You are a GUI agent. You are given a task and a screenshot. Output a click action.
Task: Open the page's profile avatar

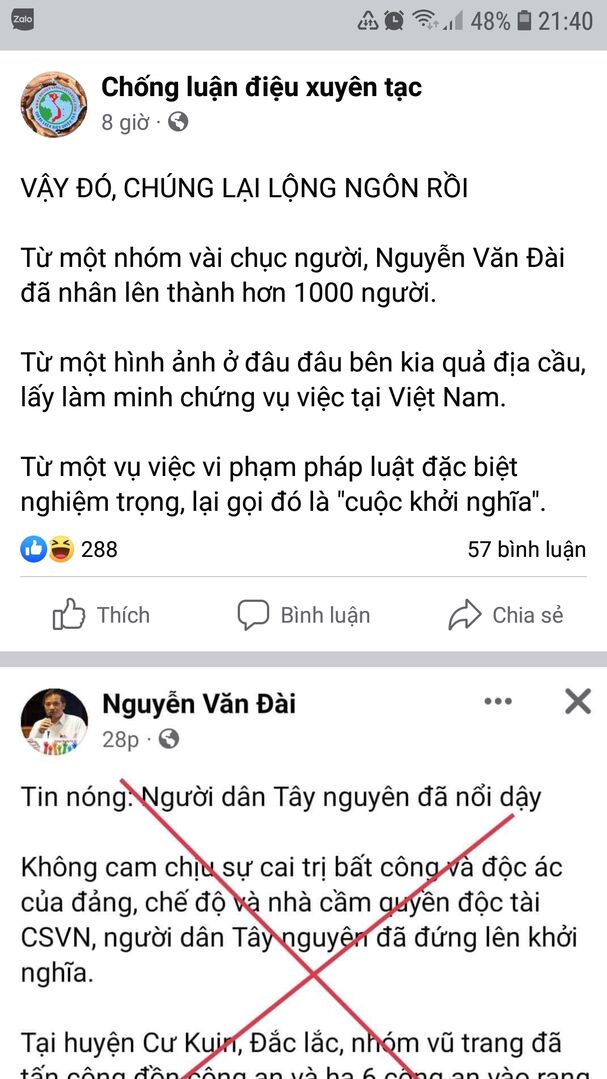tap(54, 103)
